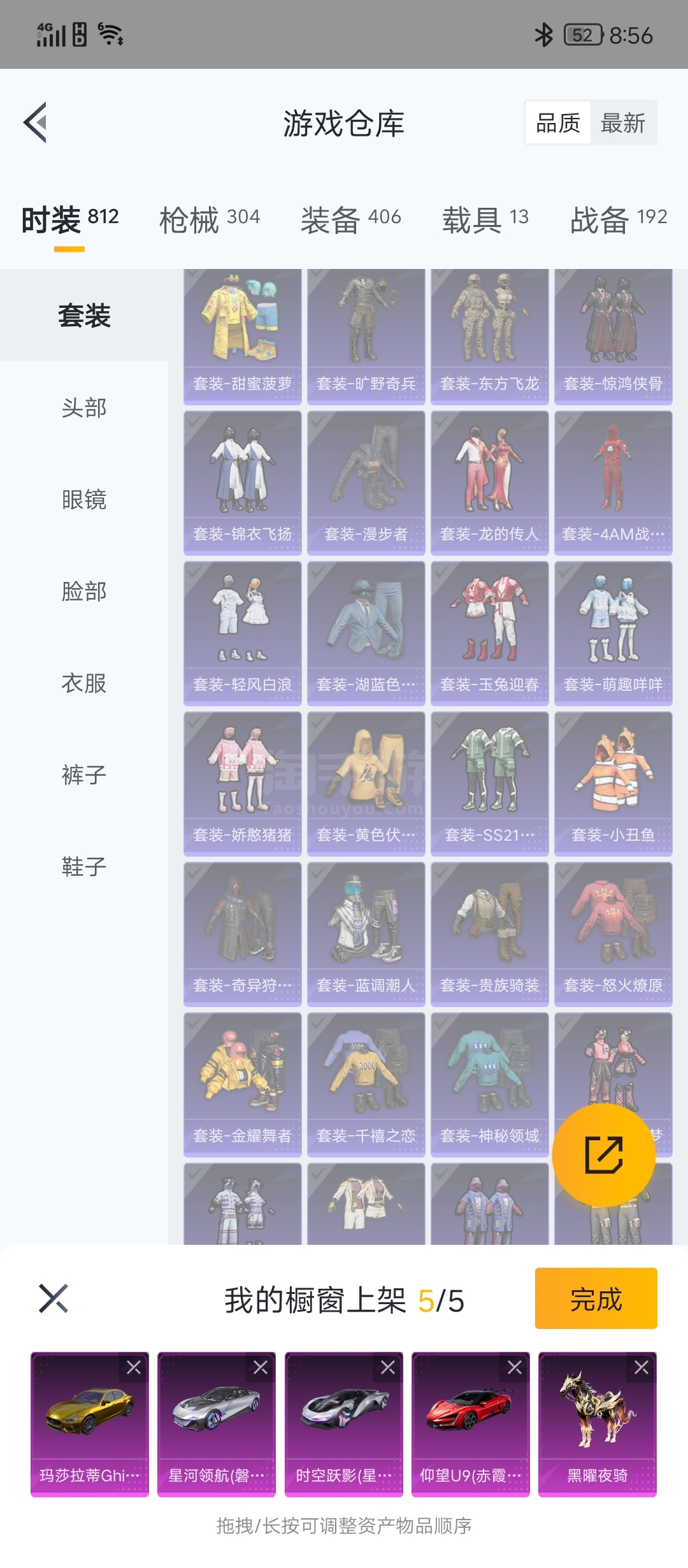Select the 眼镜 category
This screenshot has width=688, height=1568.
(84, 499)
